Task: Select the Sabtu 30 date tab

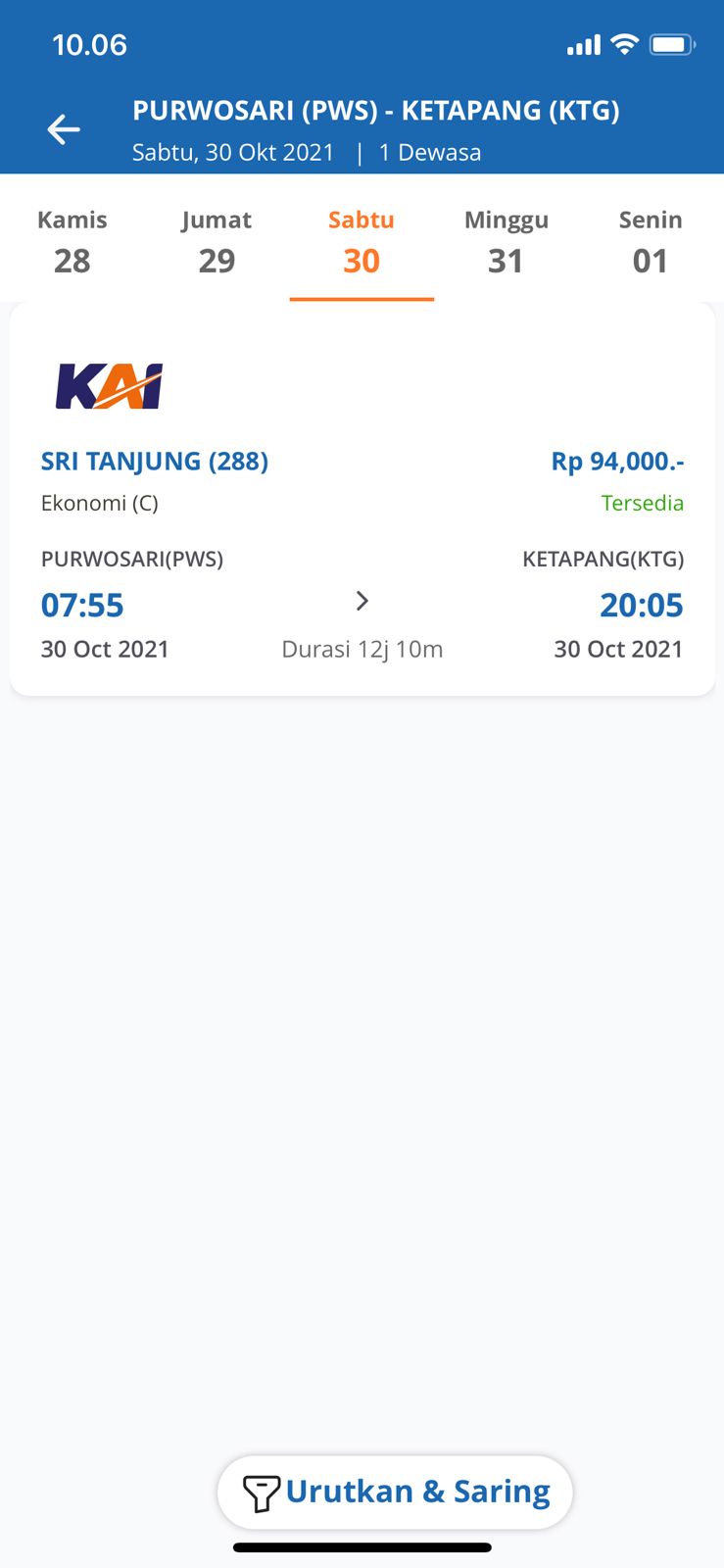Action: 362,241
